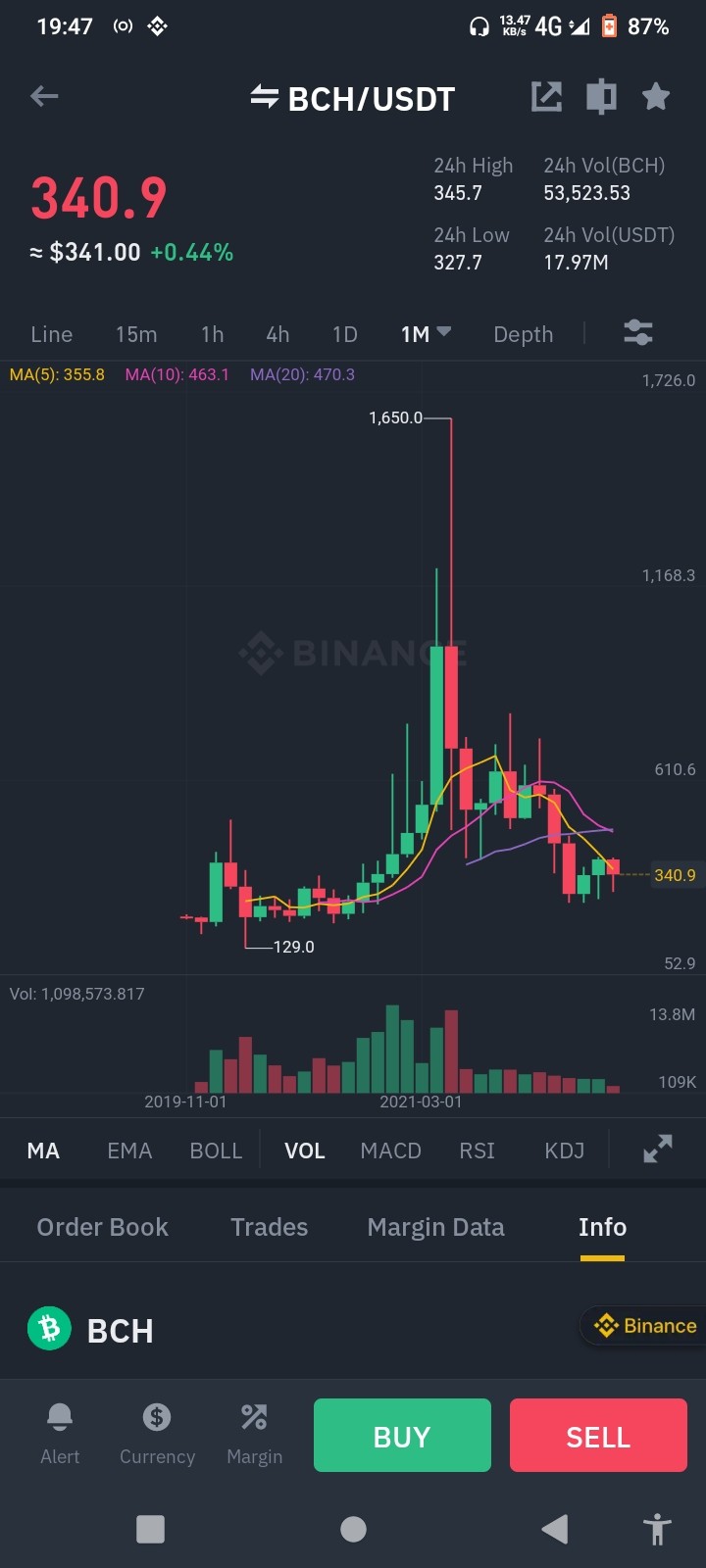Switch sub-indicator to MACD
Image resolution: width=706 pixels, height=1568 pixels.
point(390,1151)
